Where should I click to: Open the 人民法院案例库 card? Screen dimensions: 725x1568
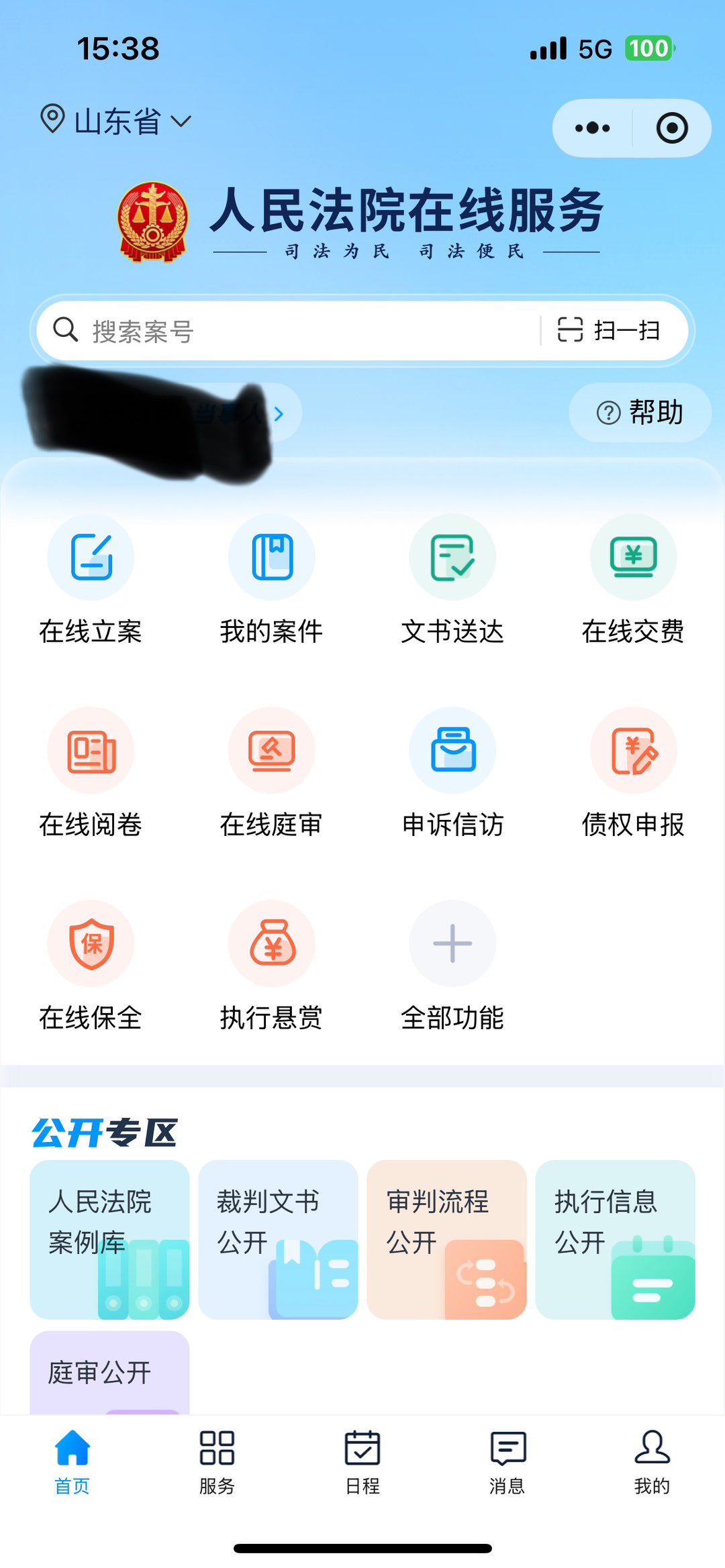click(109, 1239)
